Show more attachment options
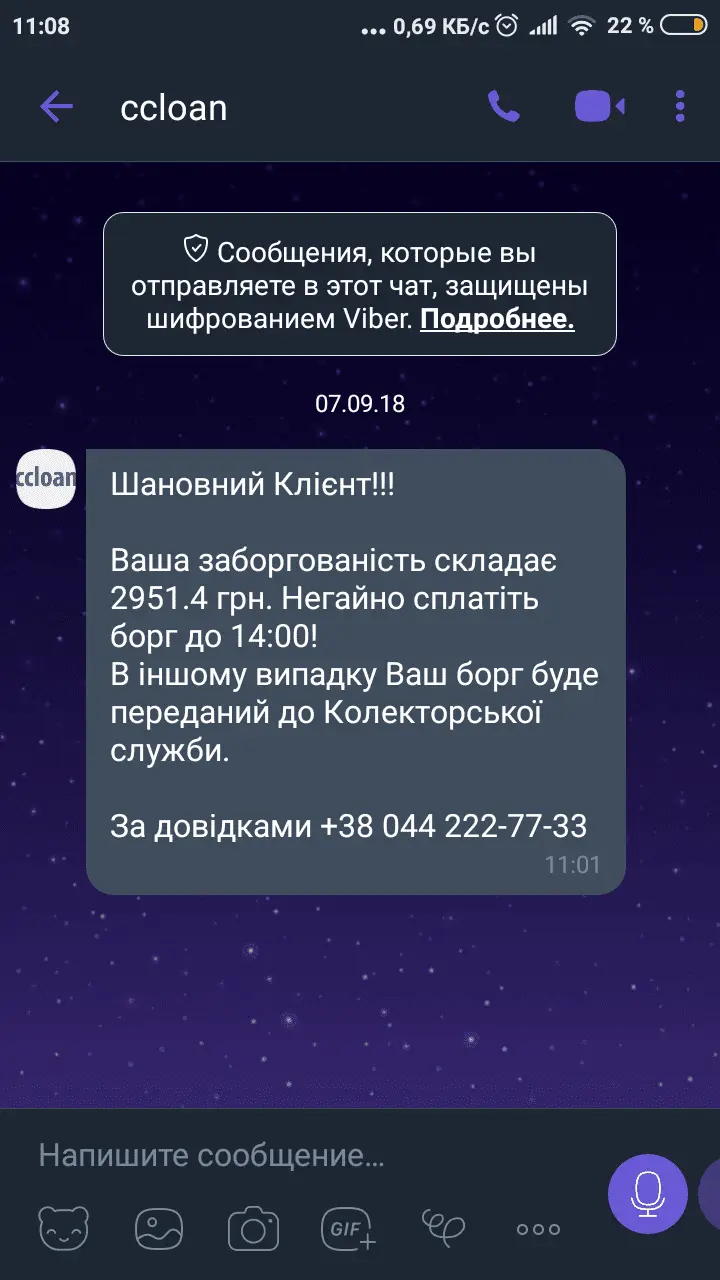The image size is (720, 1280). pos(538,1229)
